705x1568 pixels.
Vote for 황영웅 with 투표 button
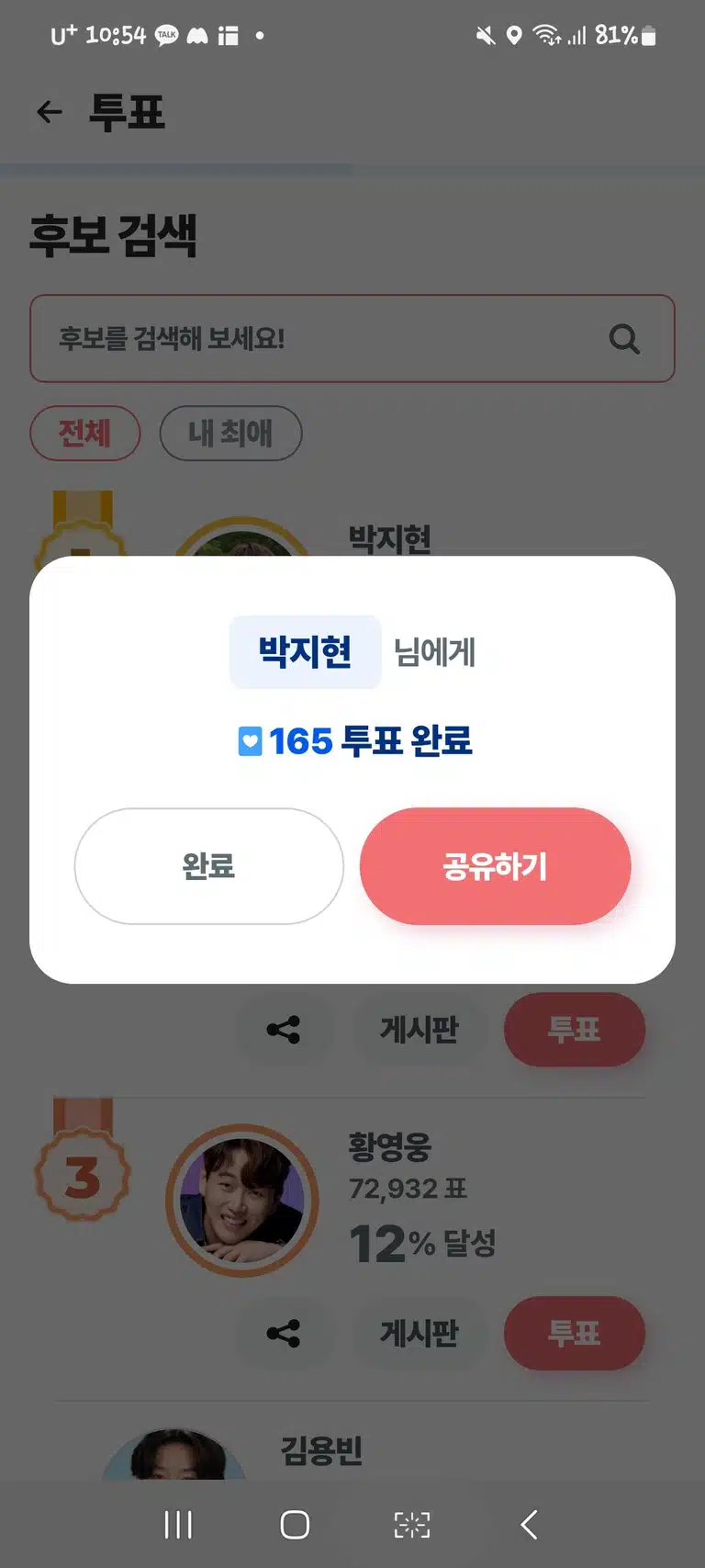574,1333
